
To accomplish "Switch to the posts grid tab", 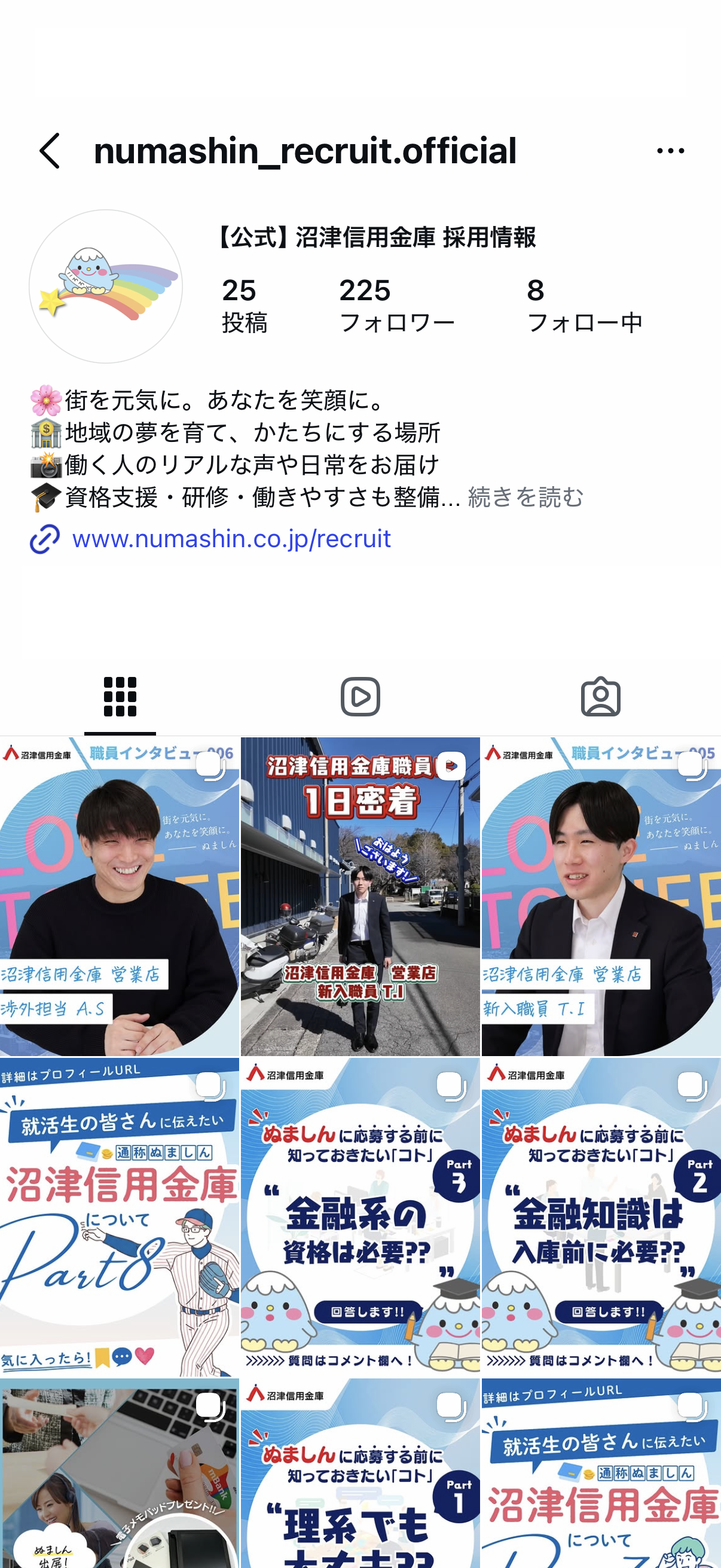I will (x=120, y=697).
